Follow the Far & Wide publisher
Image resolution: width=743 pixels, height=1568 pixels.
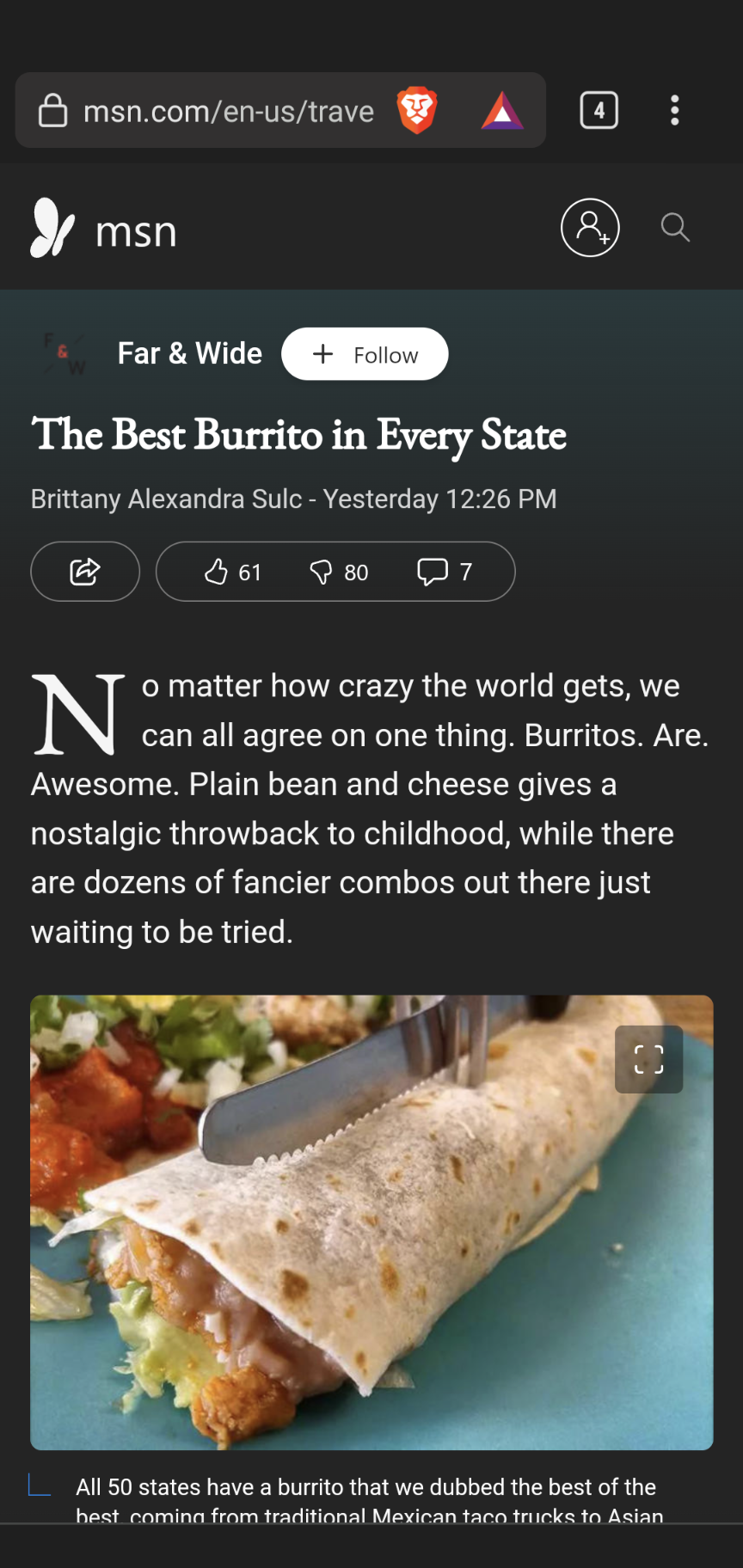click(365, 354)
